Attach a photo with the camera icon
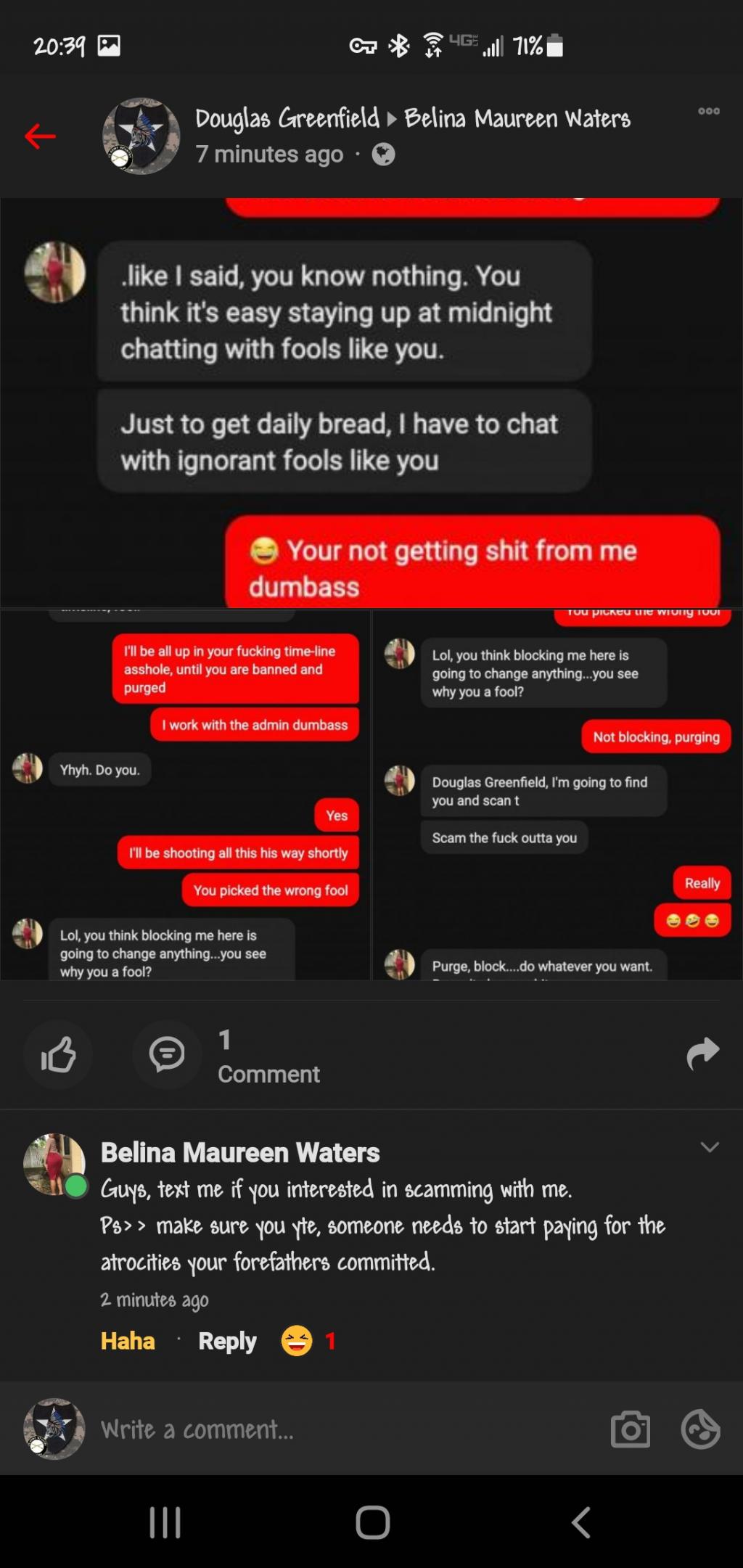 pyautogui.click(x=630, y=1429)
